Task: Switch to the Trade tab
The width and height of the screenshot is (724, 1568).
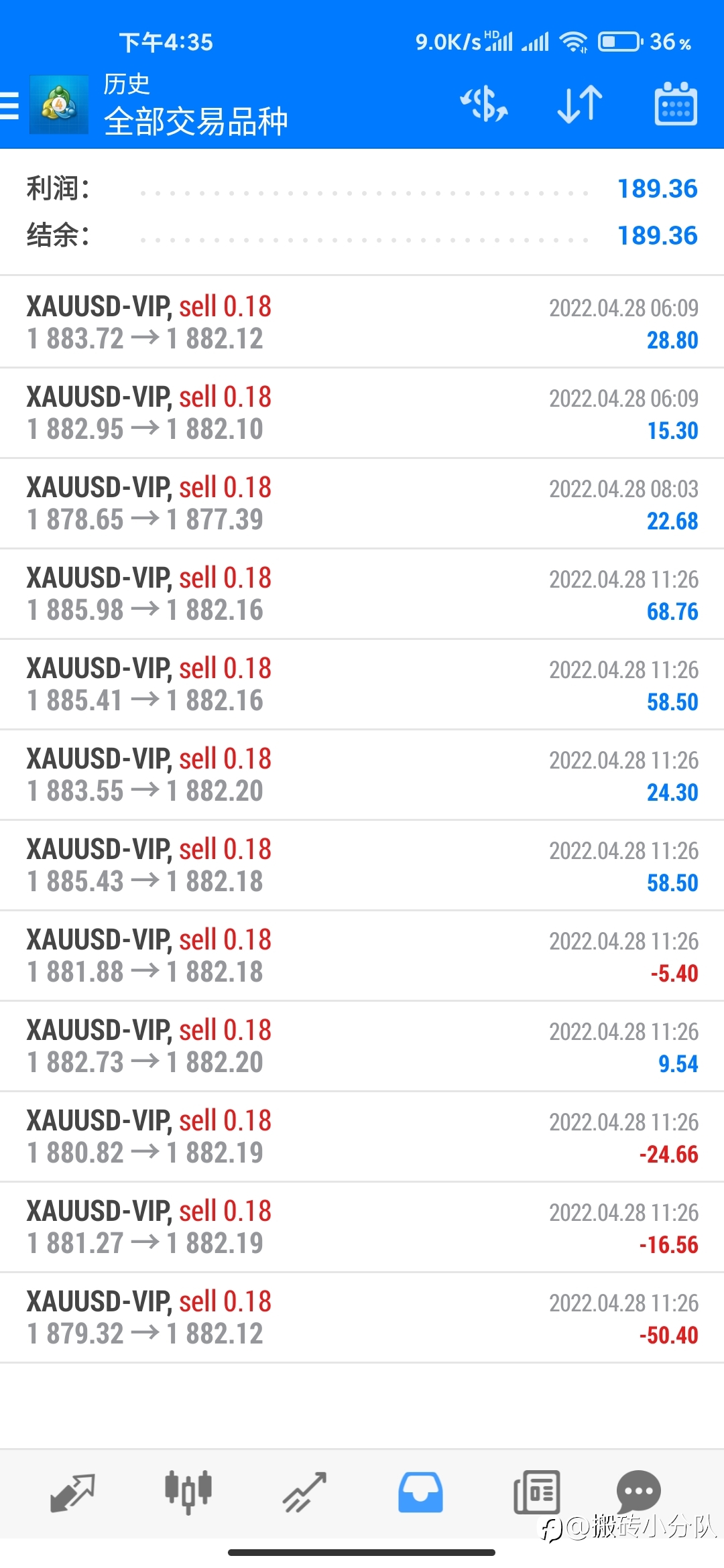Action: pyautogui.click(x=304, y=1493)
